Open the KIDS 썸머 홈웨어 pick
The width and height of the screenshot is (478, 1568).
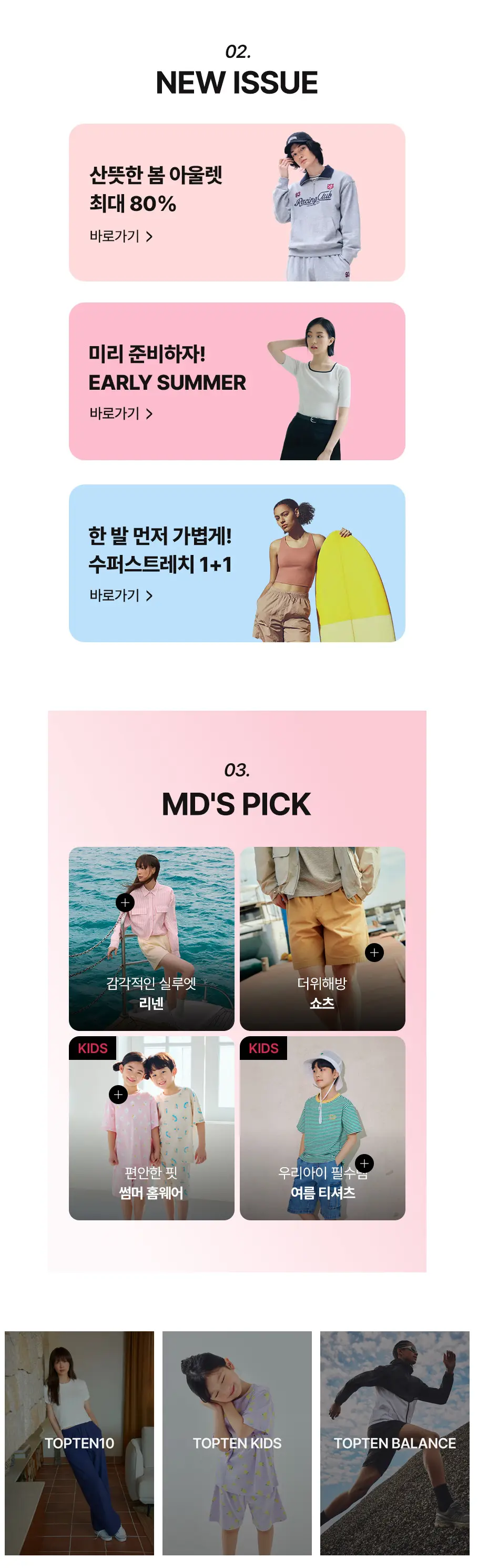[151, 1182]
